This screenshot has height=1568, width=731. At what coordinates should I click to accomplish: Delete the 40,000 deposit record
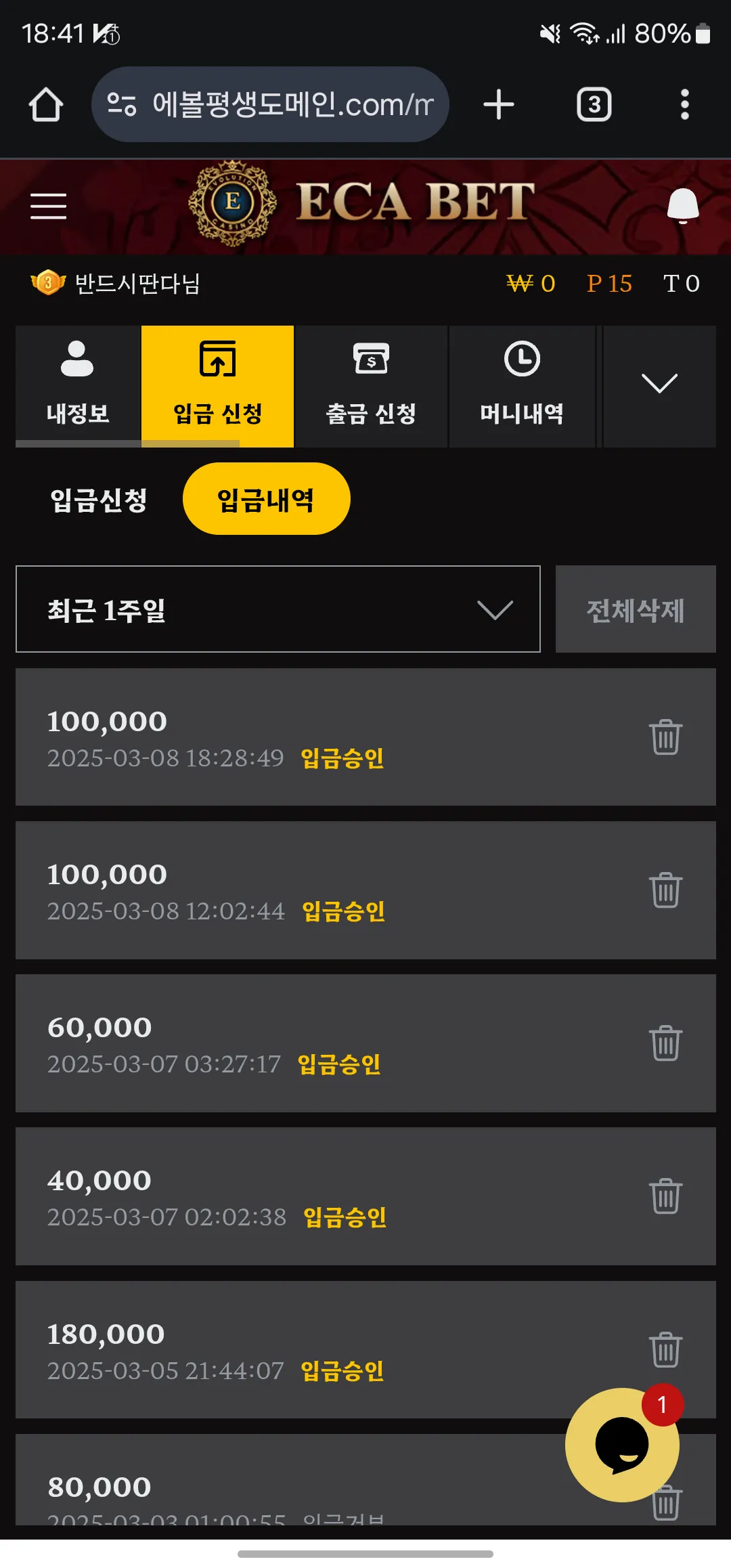click(x=665, y=1196)
